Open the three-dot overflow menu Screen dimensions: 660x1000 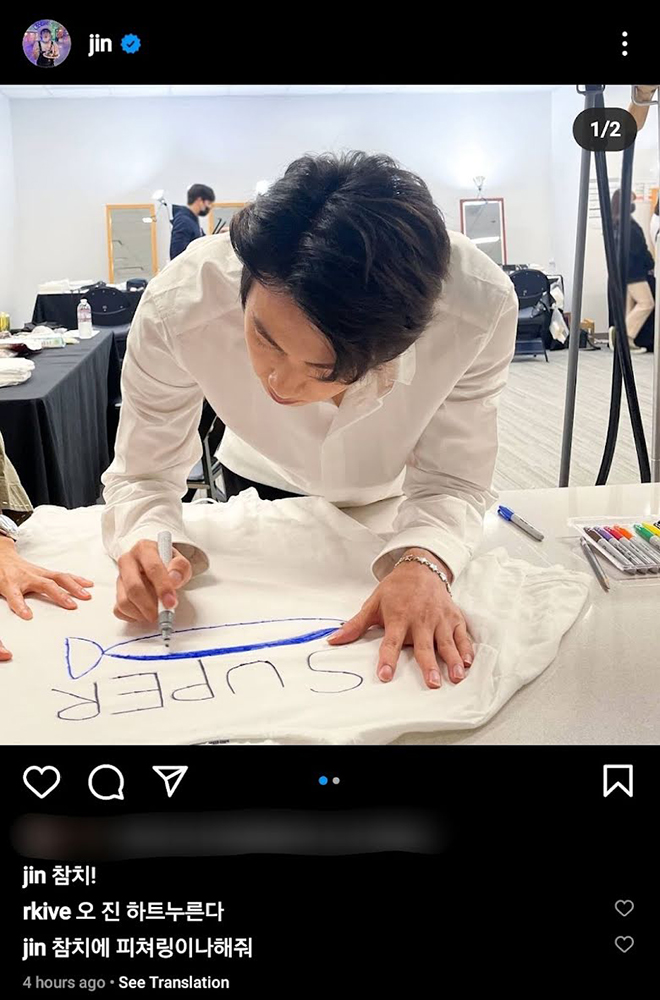tap(624, 43)
